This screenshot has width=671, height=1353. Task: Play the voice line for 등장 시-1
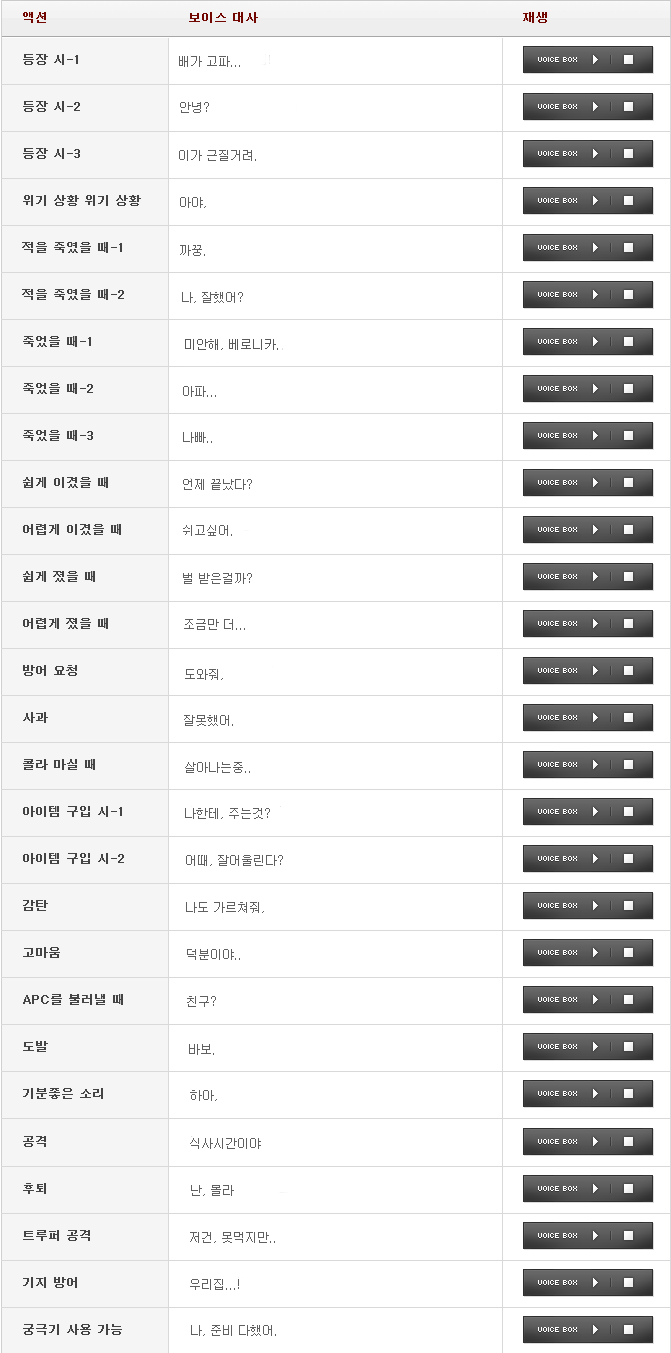click(595, 59)
